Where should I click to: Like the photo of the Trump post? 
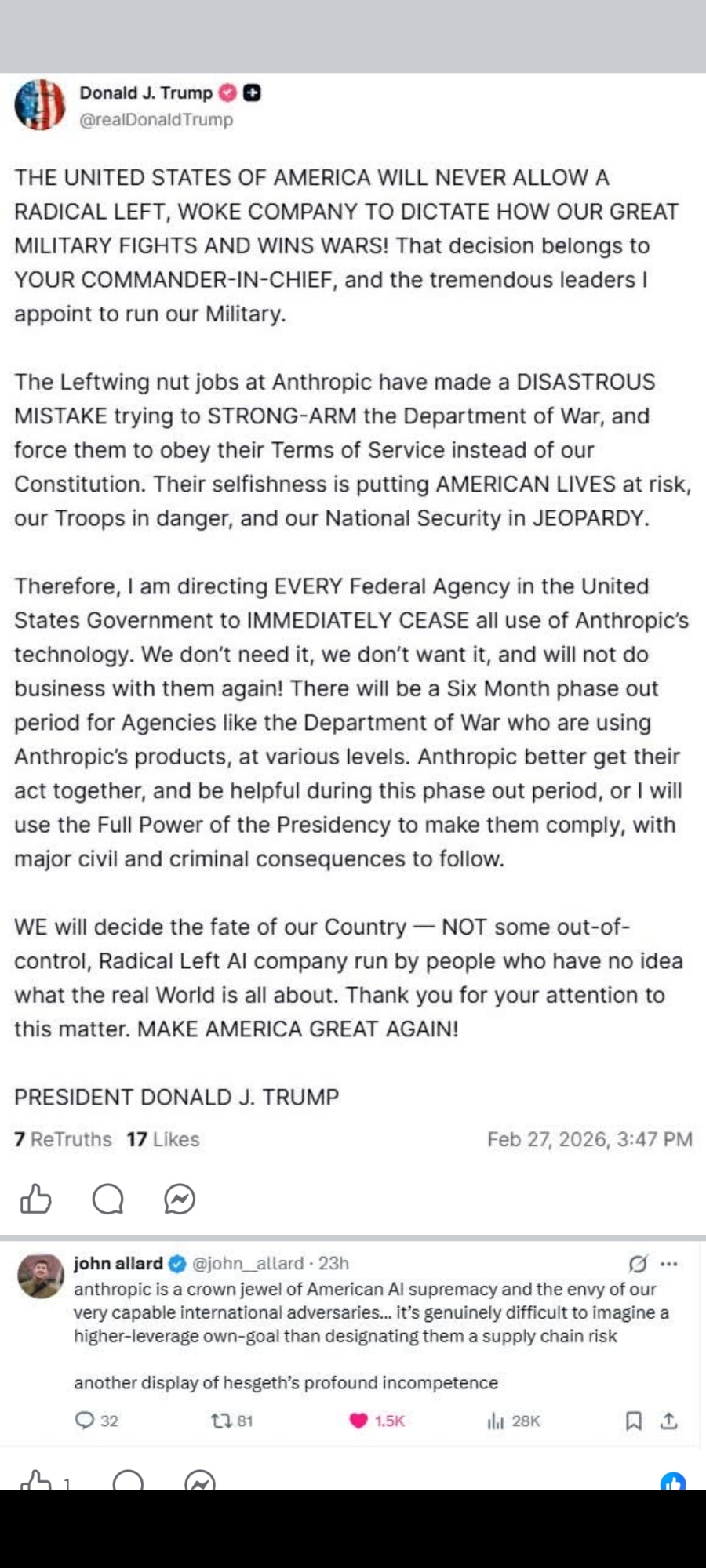coord(35,1199)
